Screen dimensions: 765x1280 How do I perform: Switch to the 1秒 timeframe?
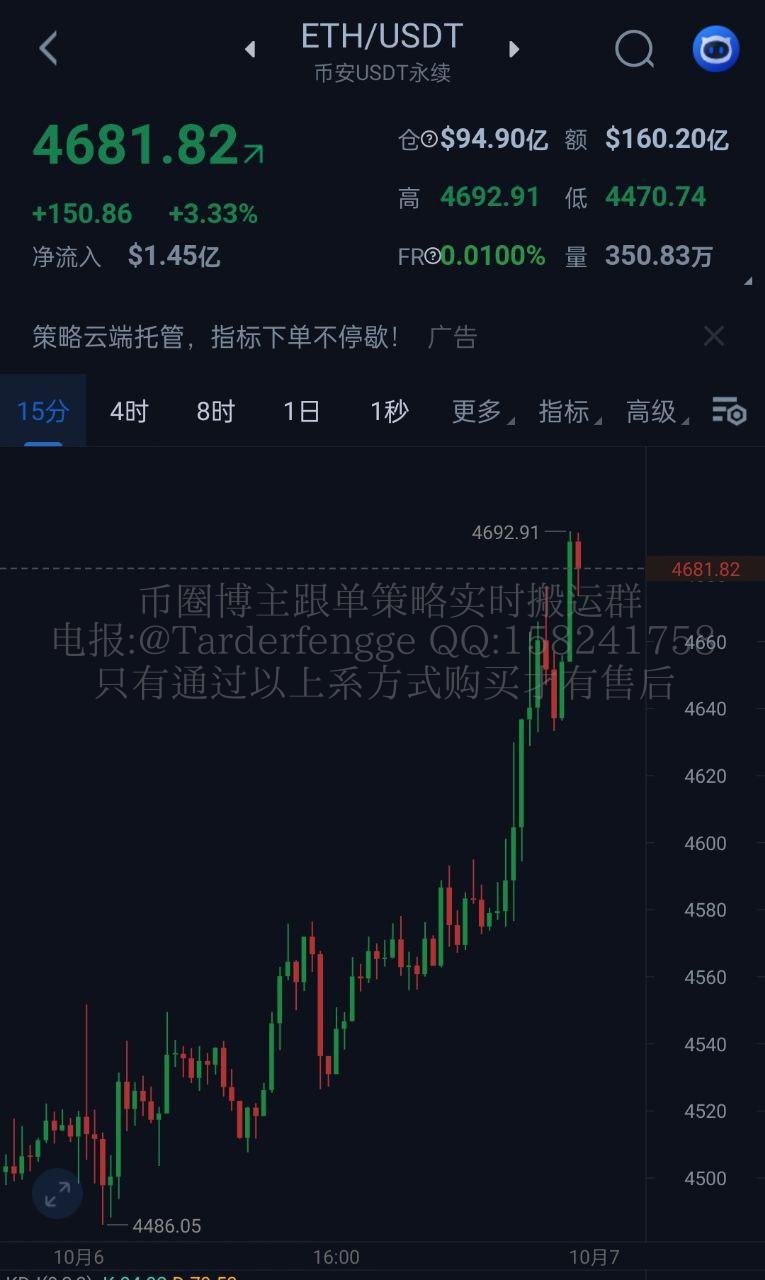click(x=389, y=411)
